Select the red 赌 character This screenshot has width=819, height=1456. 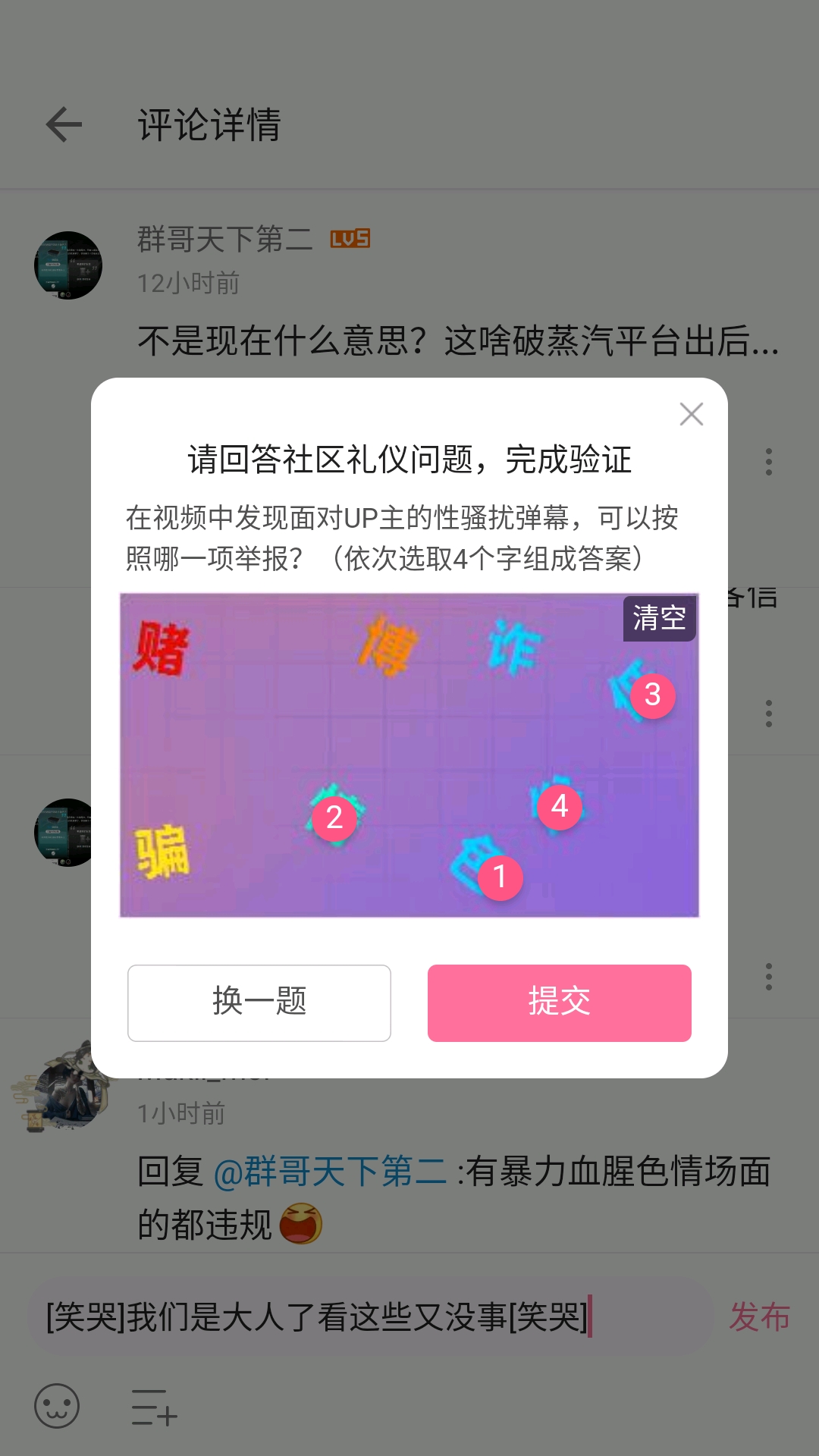160,648
